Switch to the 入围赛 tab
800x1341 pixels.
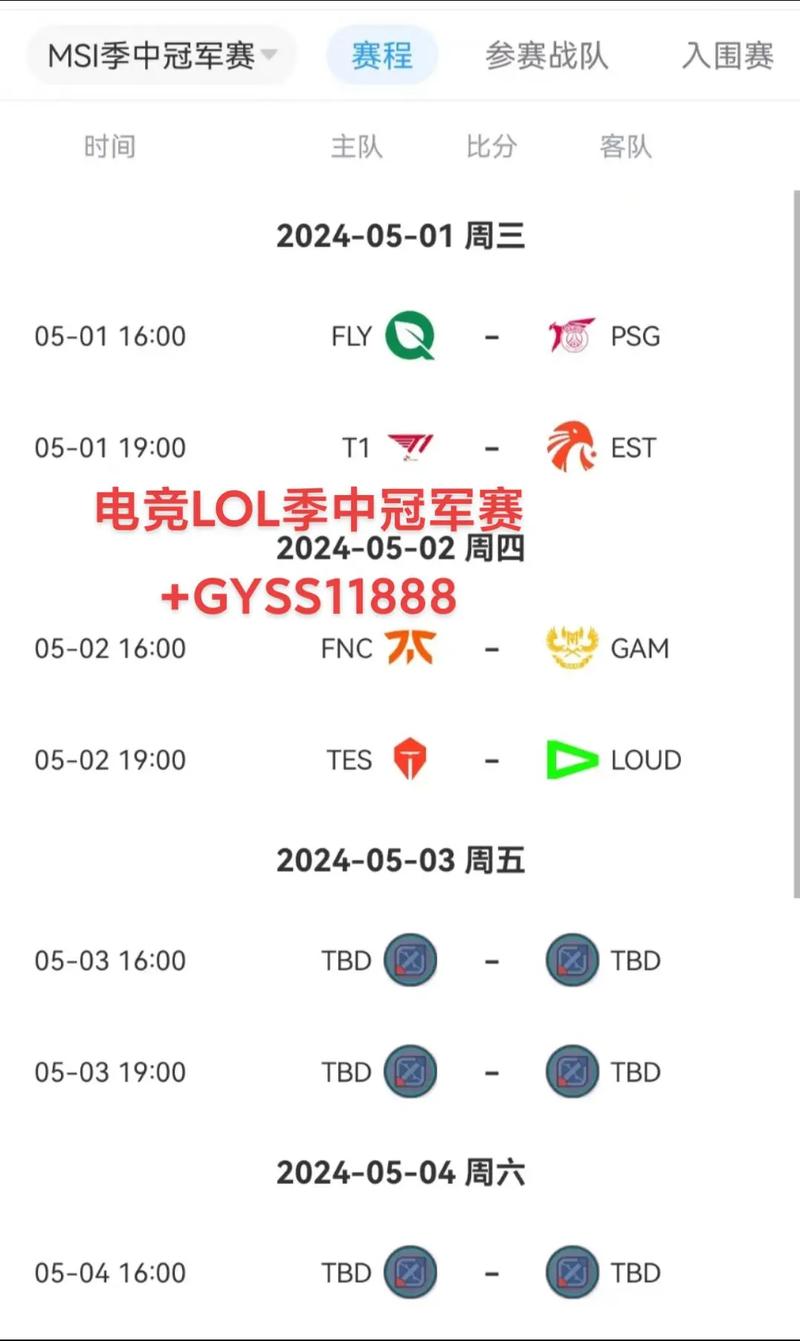(x=728, y=55)
